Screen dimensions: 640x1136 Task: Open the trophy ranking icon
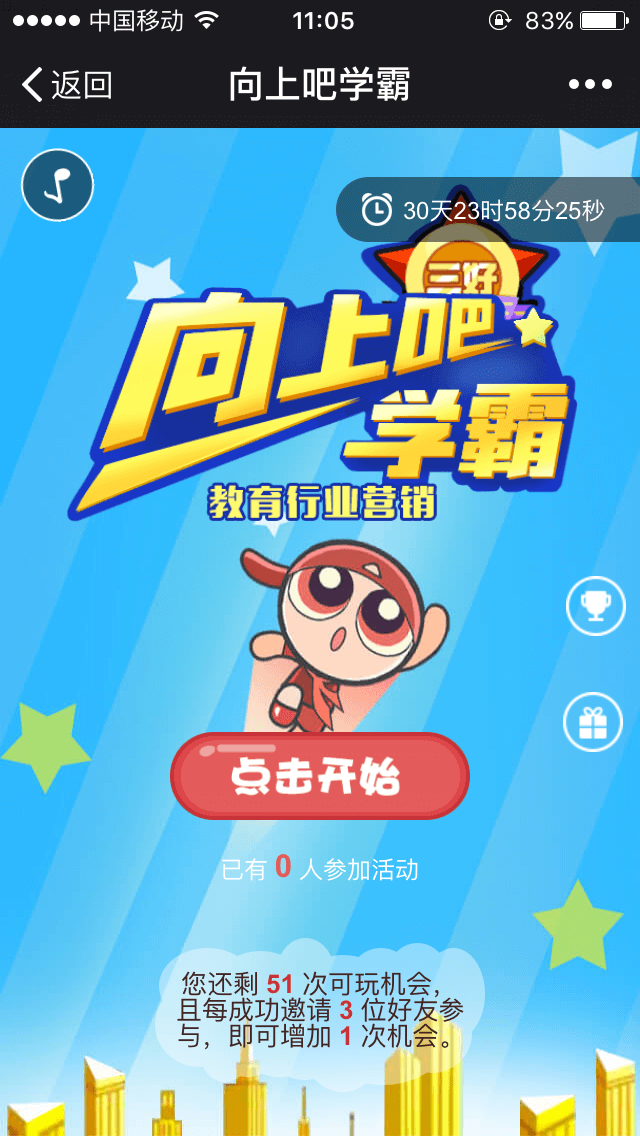pyautogui.click(x=595, y=605)
